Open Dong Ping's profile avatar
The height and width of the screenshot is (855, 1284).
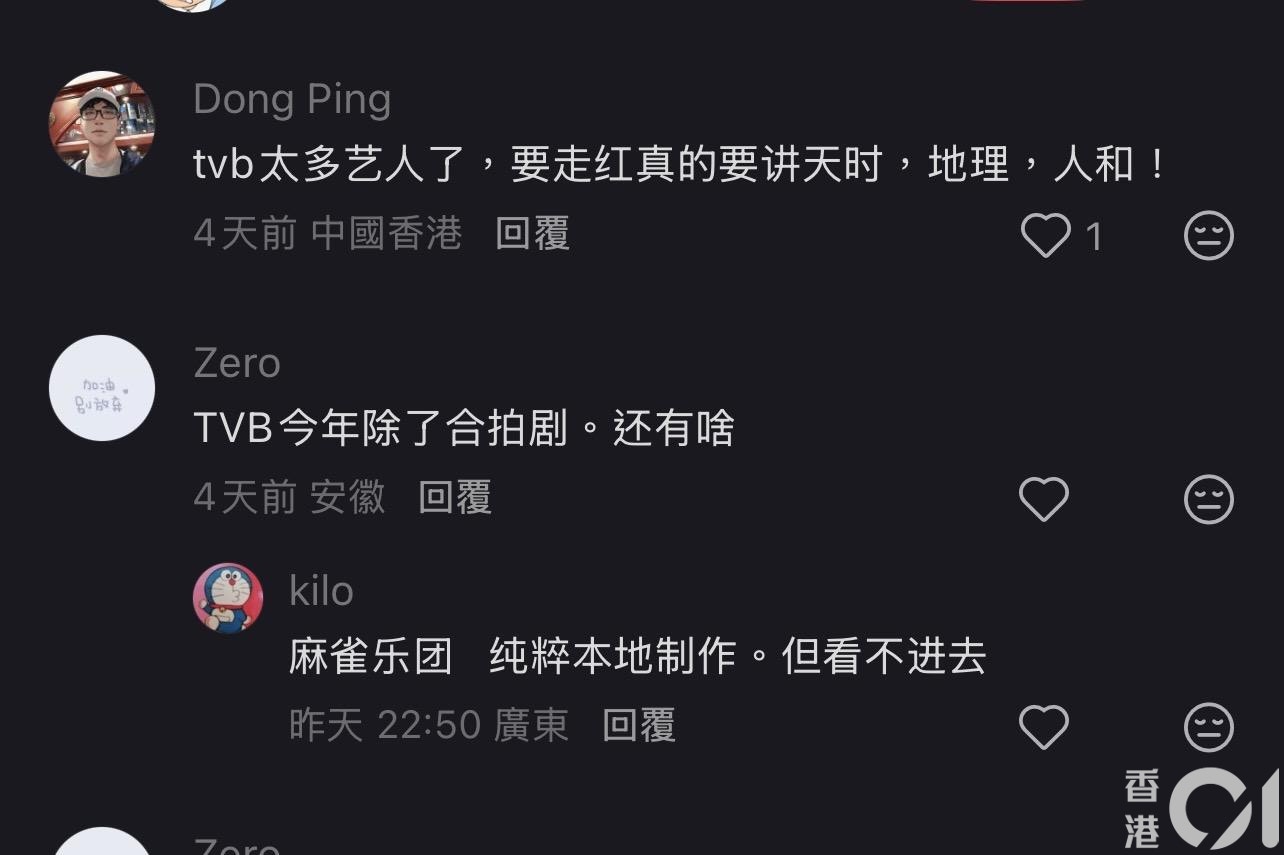click(102, 124)
